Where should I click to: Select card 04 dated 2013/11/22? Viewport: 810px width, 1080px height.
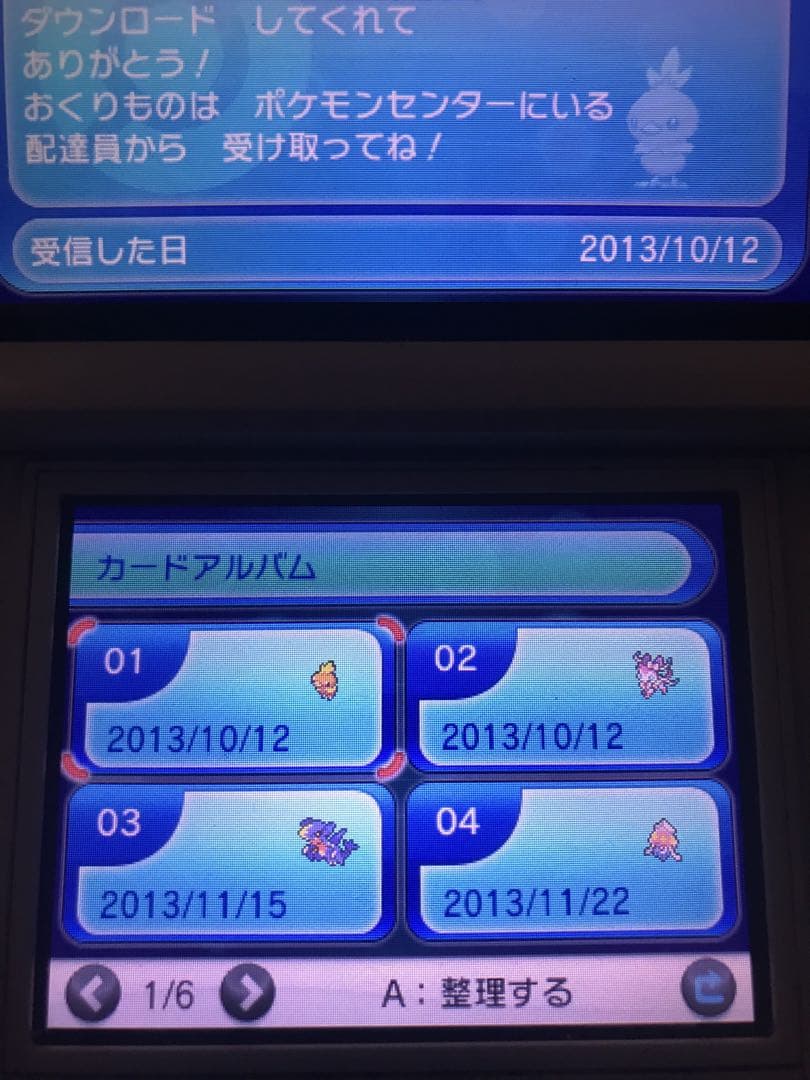point(565,860)
